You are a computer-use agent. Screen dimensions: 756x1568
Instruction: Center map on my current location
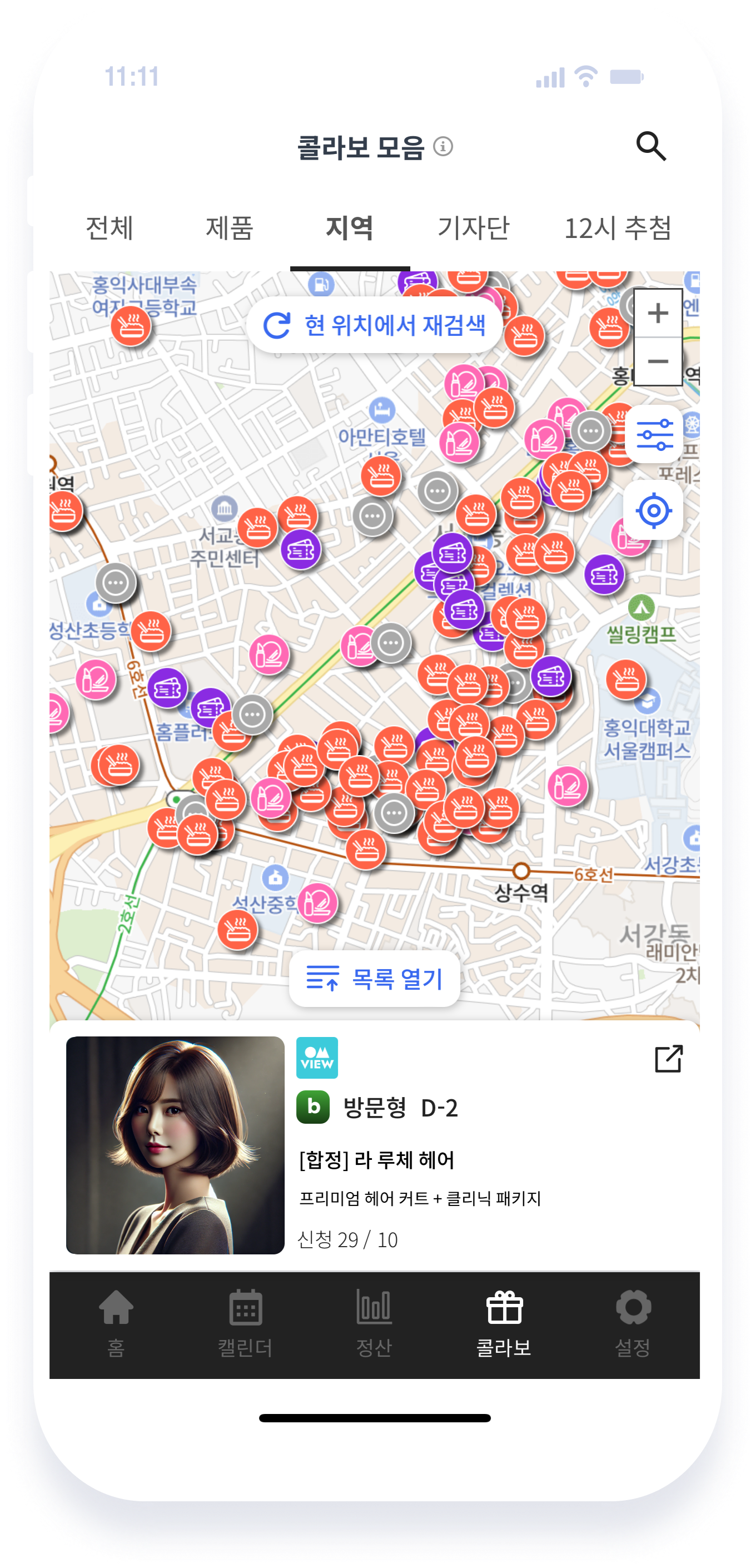click(653, 510)
